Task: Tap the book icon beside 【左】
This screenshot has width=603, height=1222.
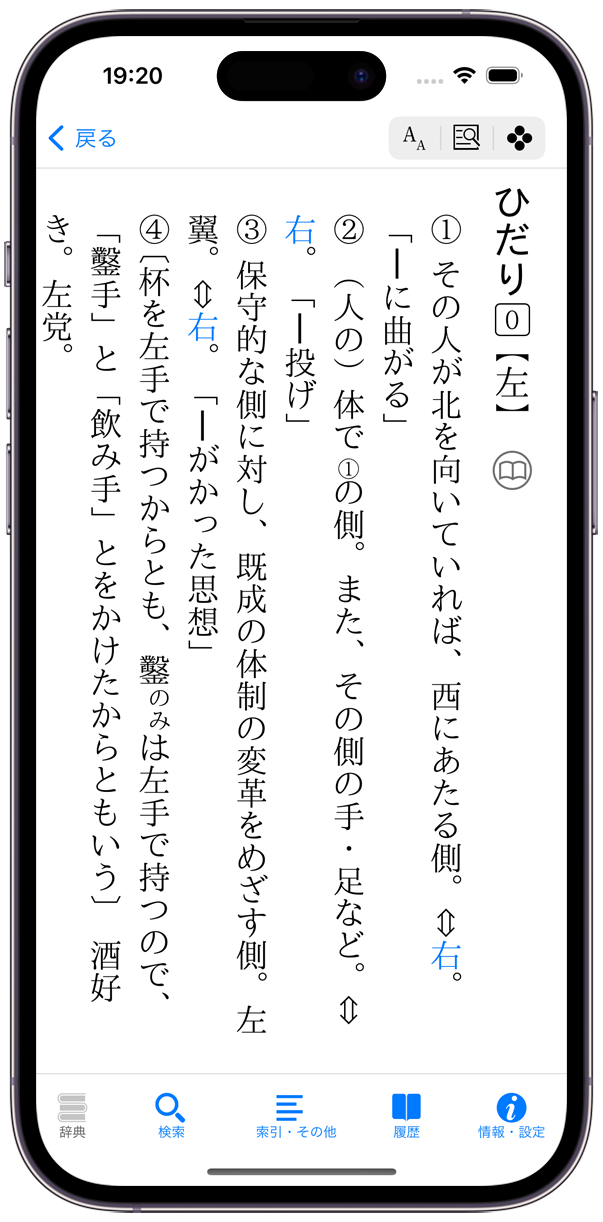Action: tap(512, 470)
